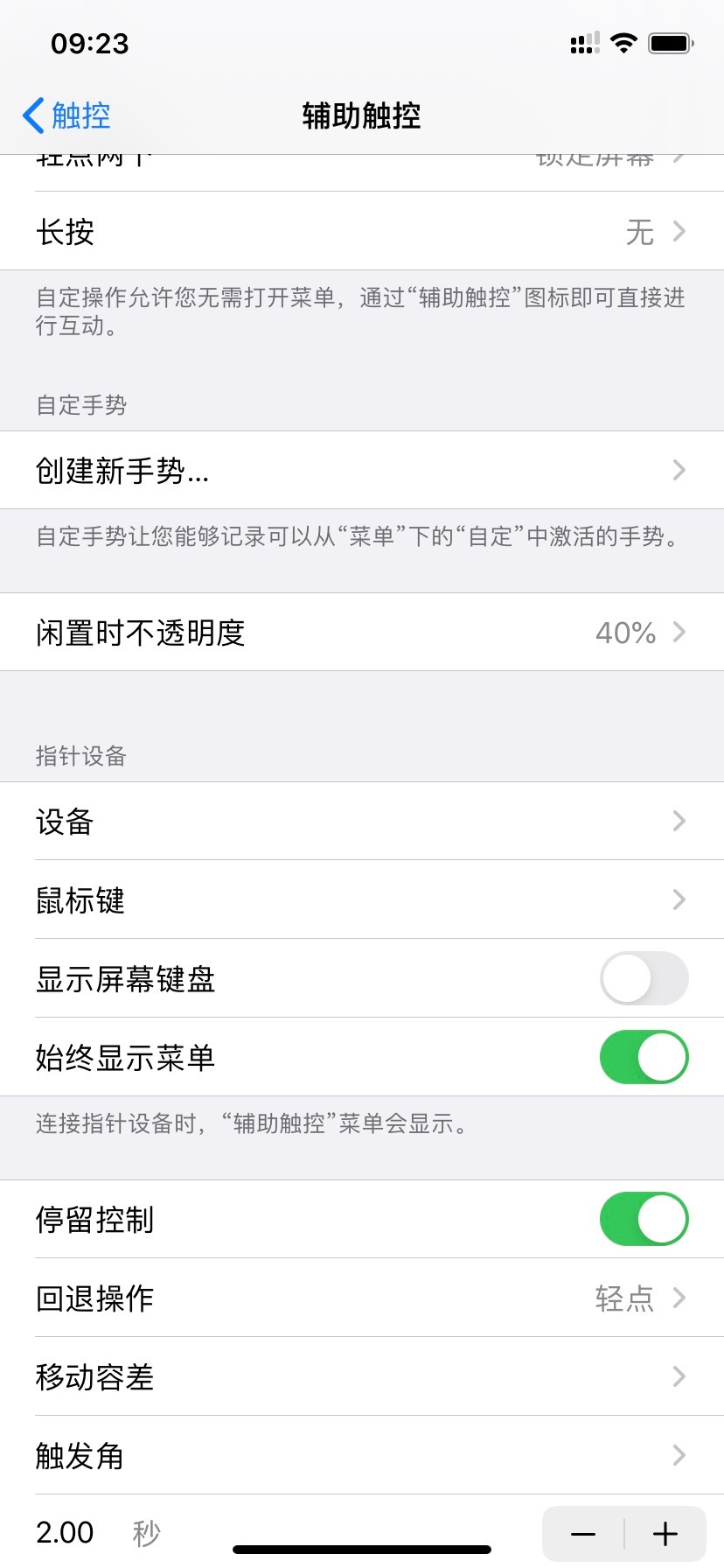Increase dwell seconds with plus button

click(x=665, y=1534)
